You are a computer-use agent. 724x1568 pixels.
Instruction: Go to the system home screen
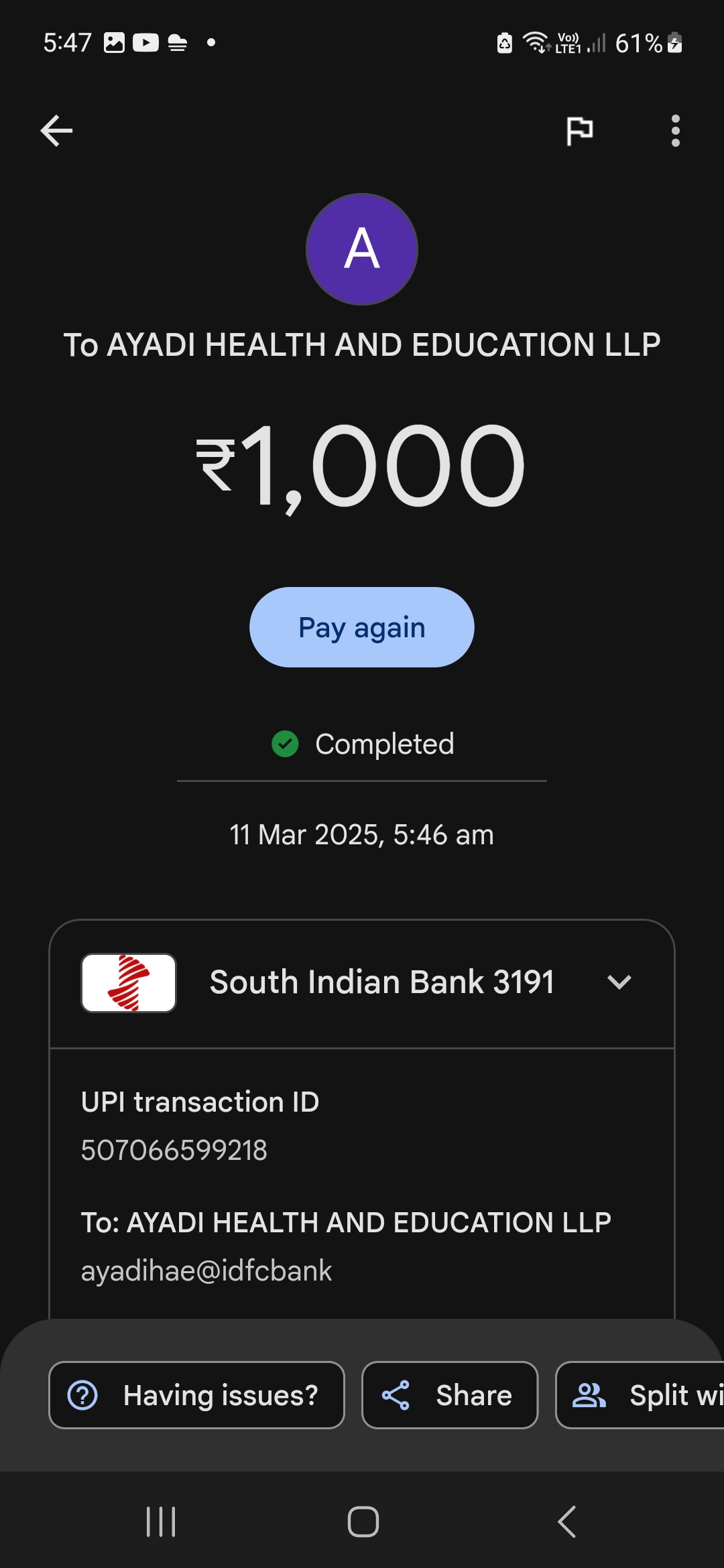click(x=363, y=1521)
